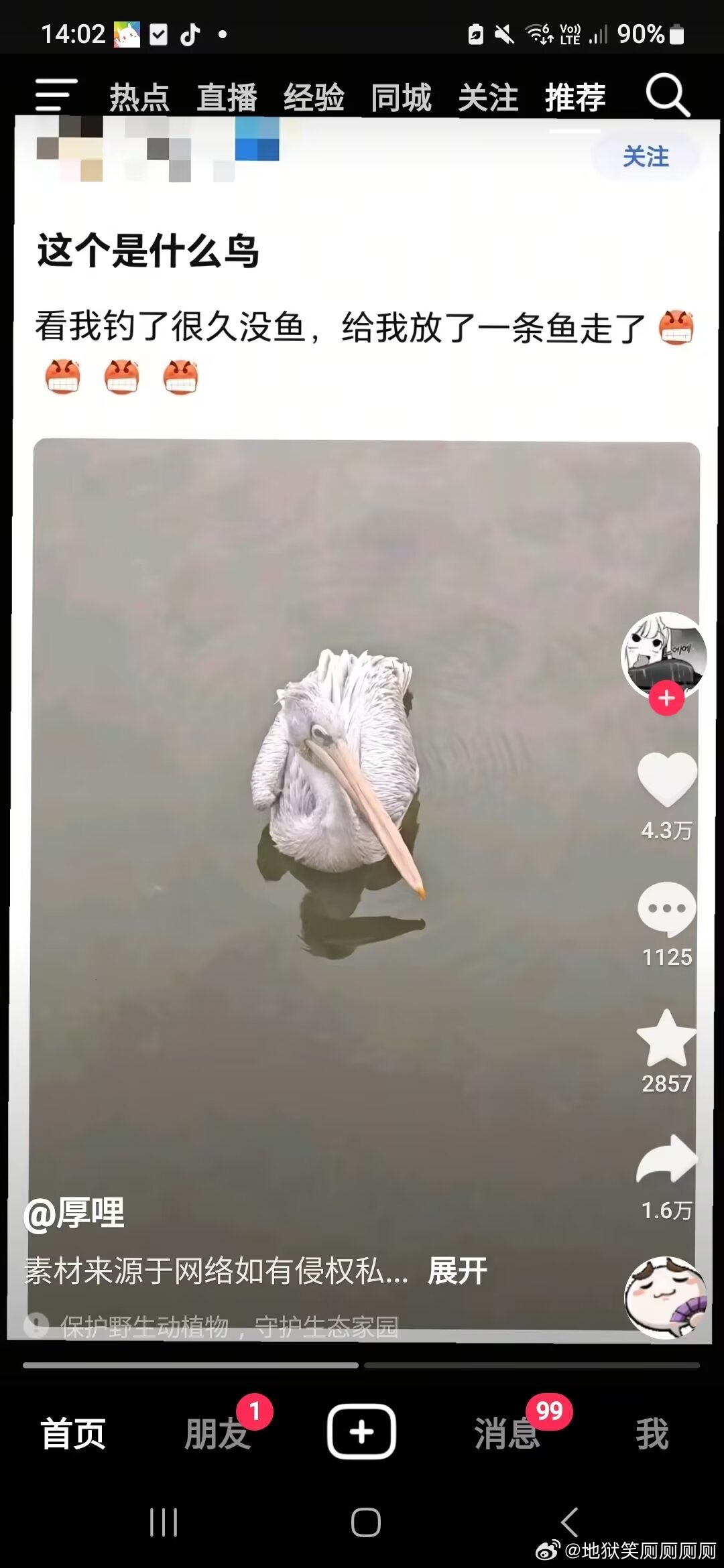Follow the creator via red plus badge
Viewport: 724px width, 1568px height.
[x=666, y=698]
